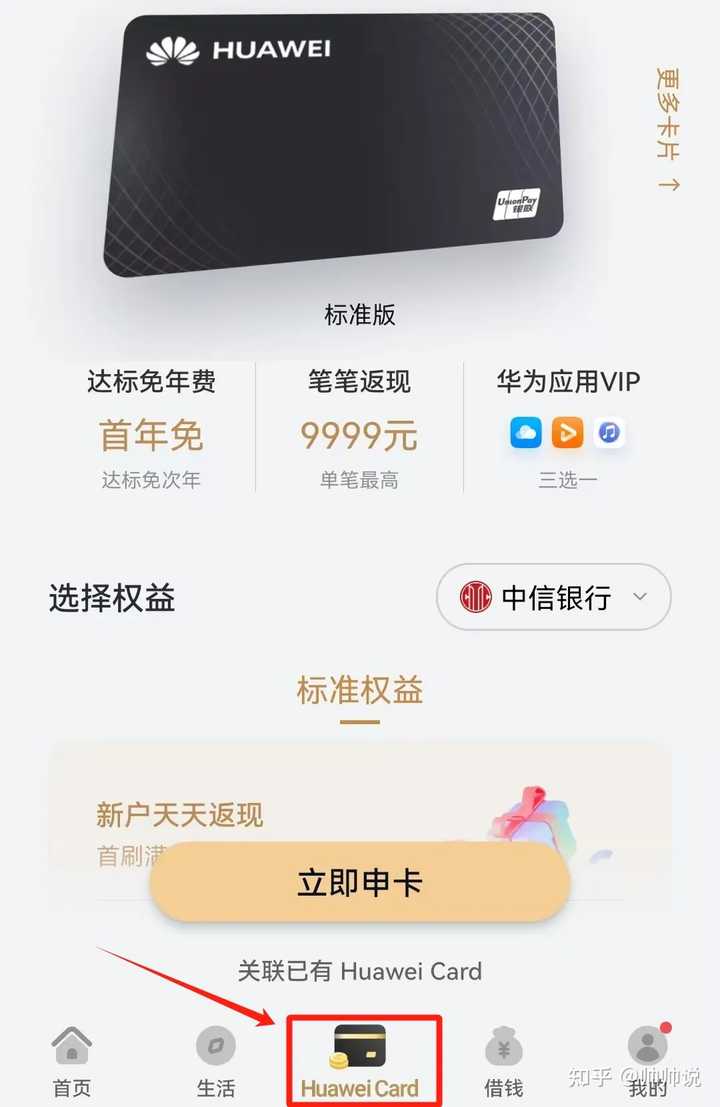Tap 关联已有 Huawei Card link
The width and height of the screenshot is (720, 1107).
pyautogui.click(x=359, y=971)
